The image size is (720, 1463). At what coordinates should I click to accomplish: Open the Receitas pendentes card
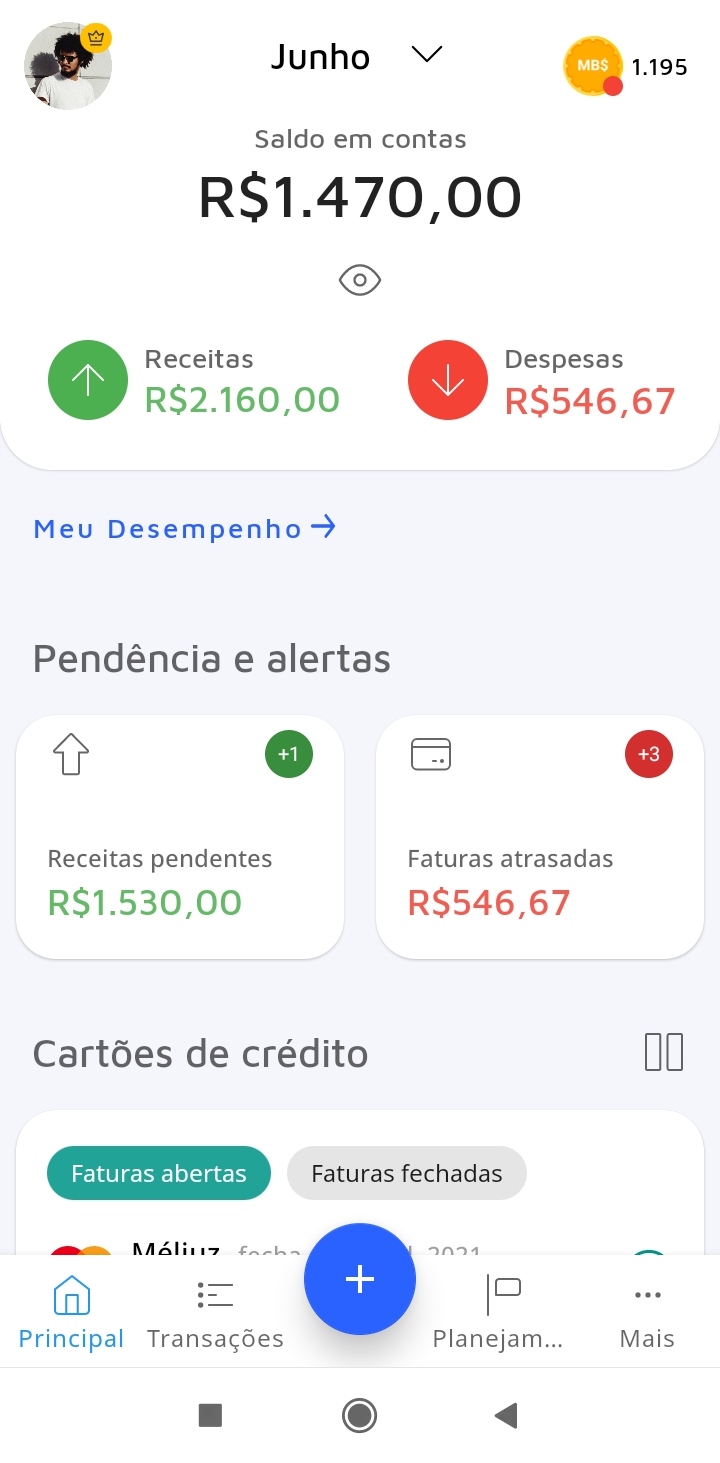180,837
